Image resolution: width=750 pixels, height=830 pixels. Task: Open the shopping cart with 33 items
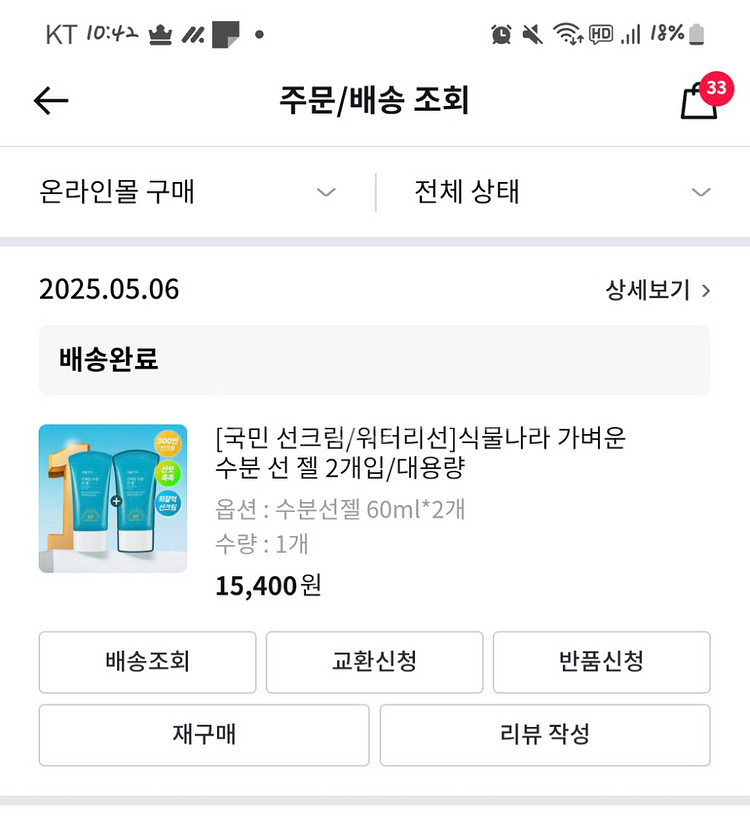700,100
